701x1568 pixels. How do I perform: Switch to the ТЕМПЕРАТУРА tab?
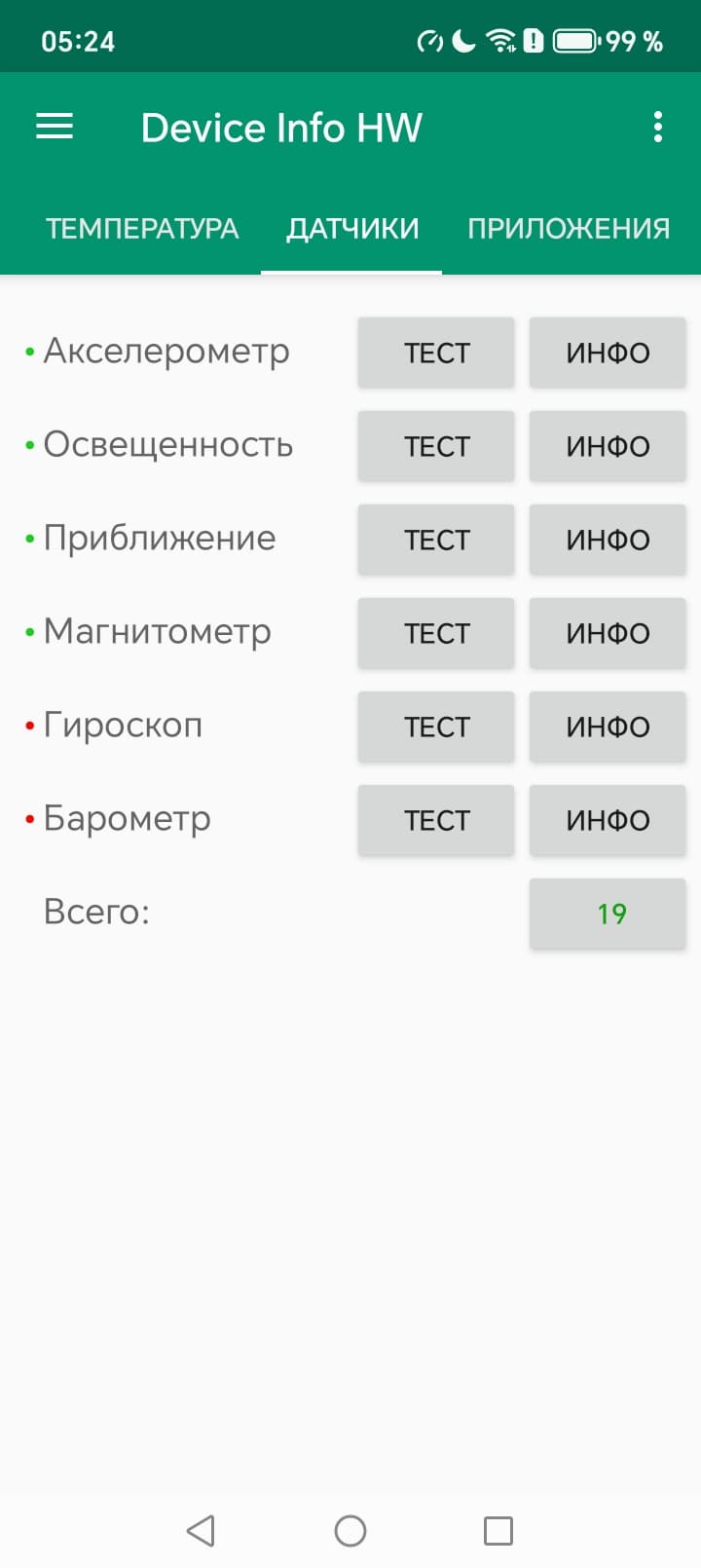pos(142,228)
